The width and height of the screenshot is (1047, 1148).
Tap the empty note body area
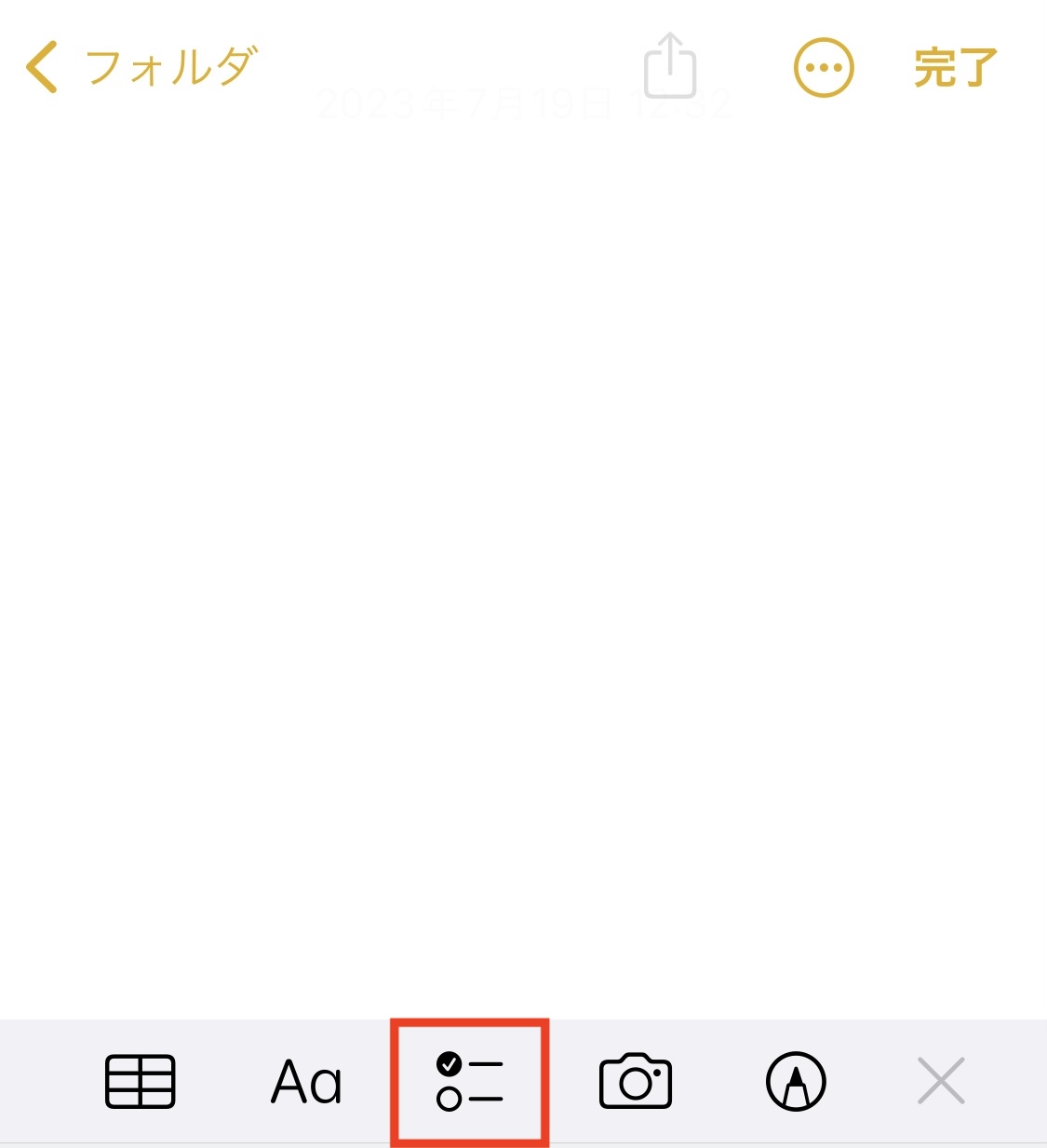523,559
